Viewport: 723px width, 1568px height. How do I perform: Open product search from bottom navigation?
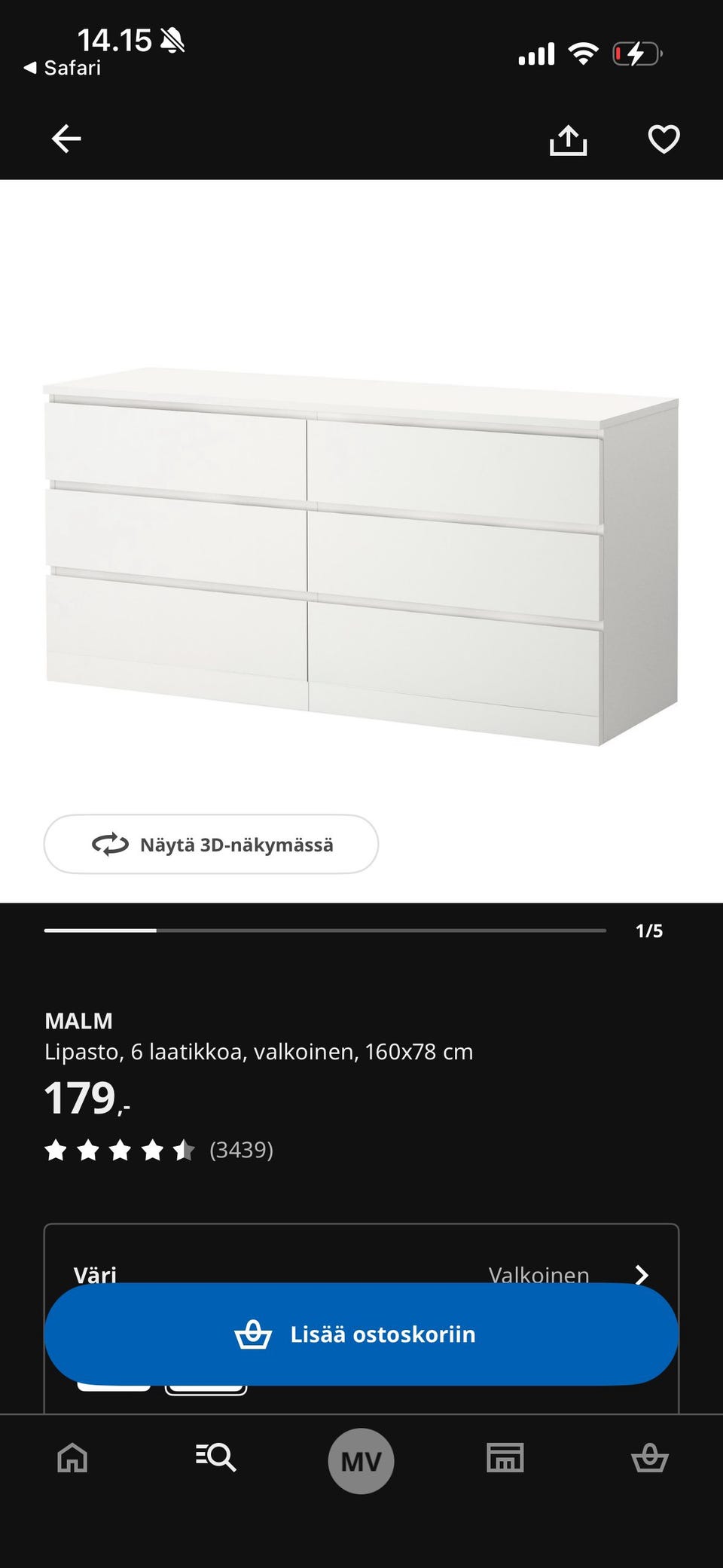215,1459
